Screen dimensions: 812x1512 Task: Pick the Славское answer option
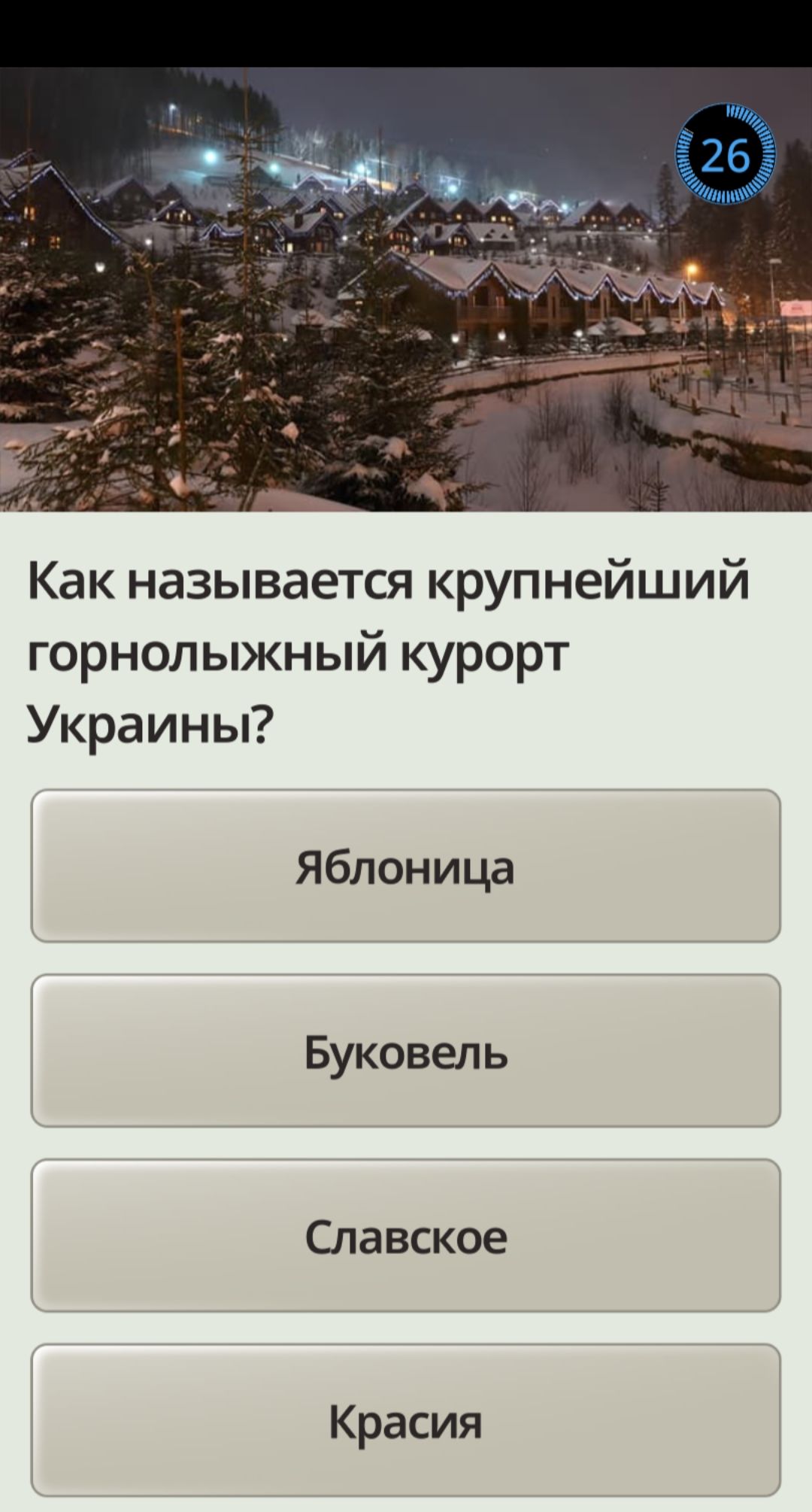point(406,1236)
